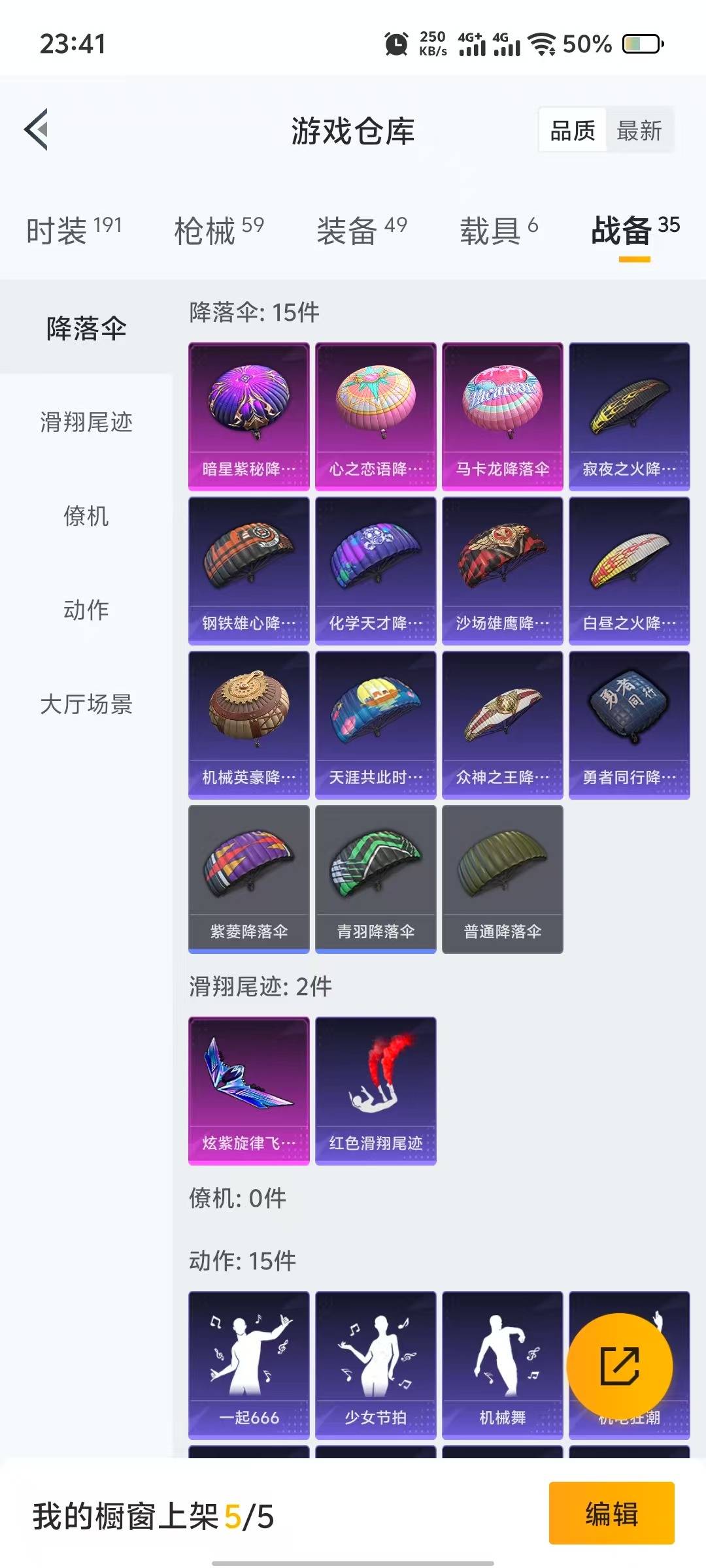Open the 一起666 emote

click(x=249, y=1365)
